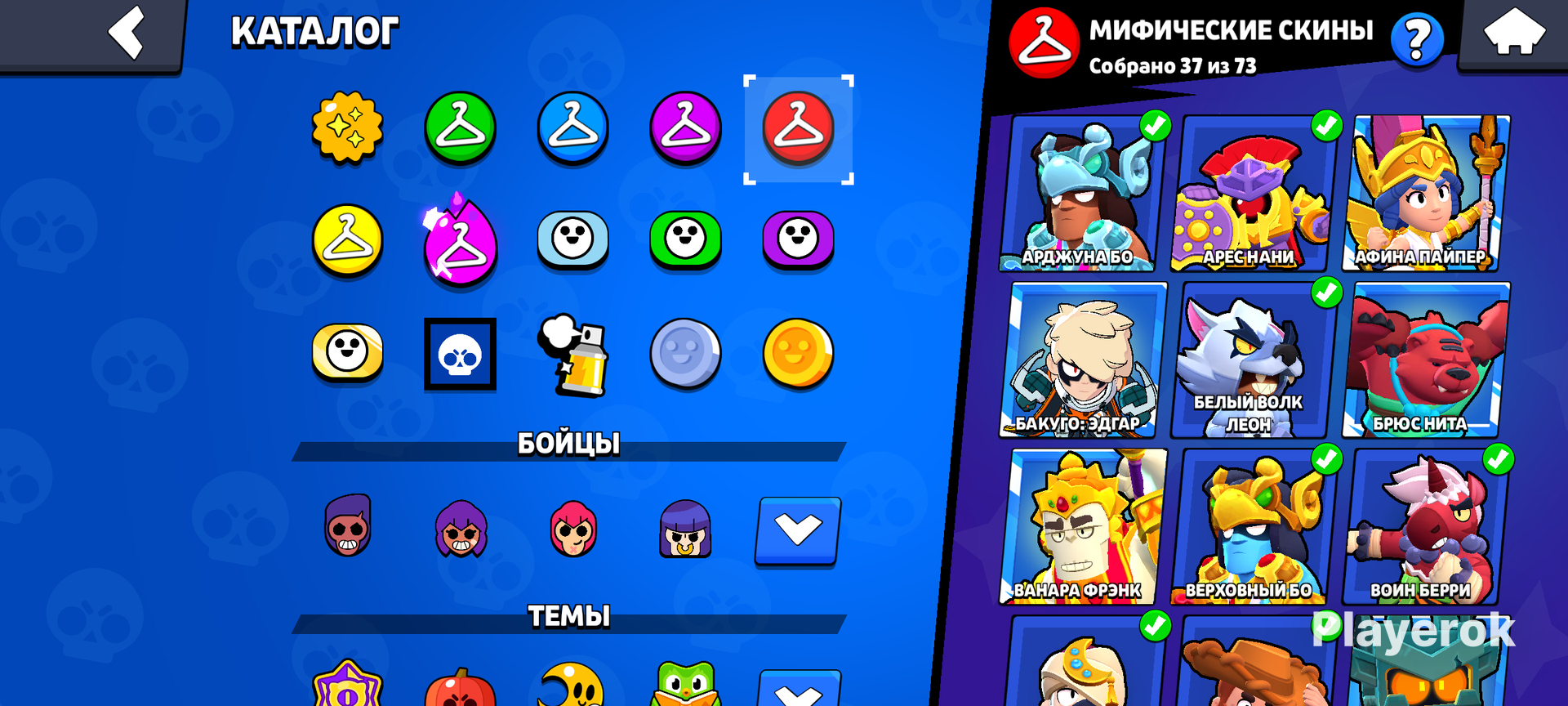Select the blue hanger skin category

(x=572, y=128)
